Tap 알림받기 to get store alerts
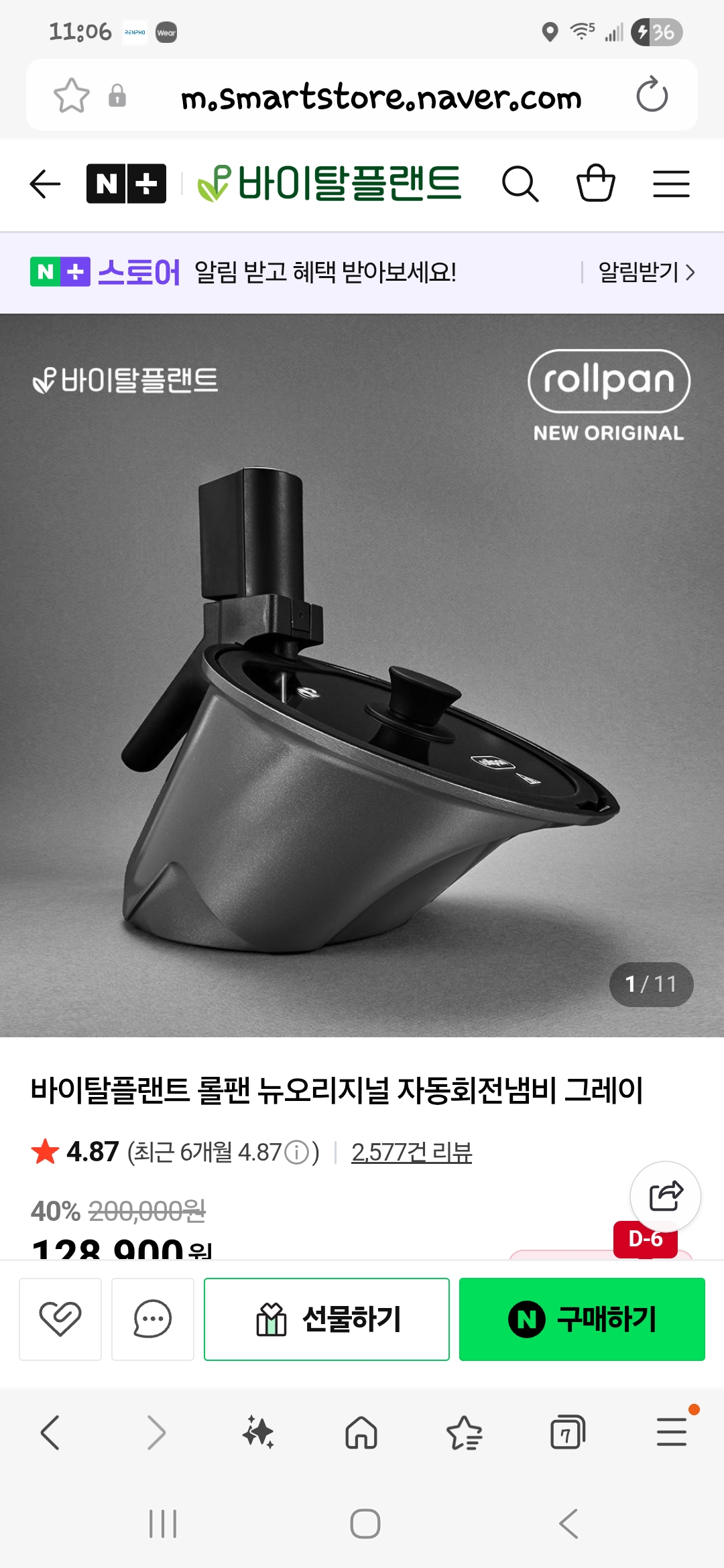 click(646, 272)
